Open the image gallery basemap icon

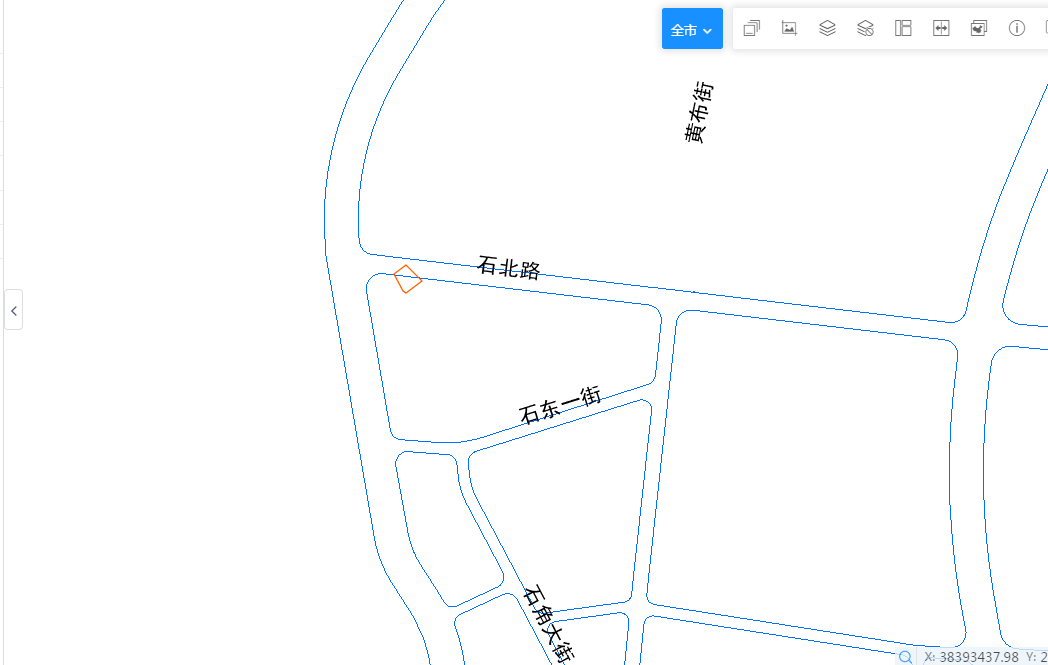(x=979, y=28)
